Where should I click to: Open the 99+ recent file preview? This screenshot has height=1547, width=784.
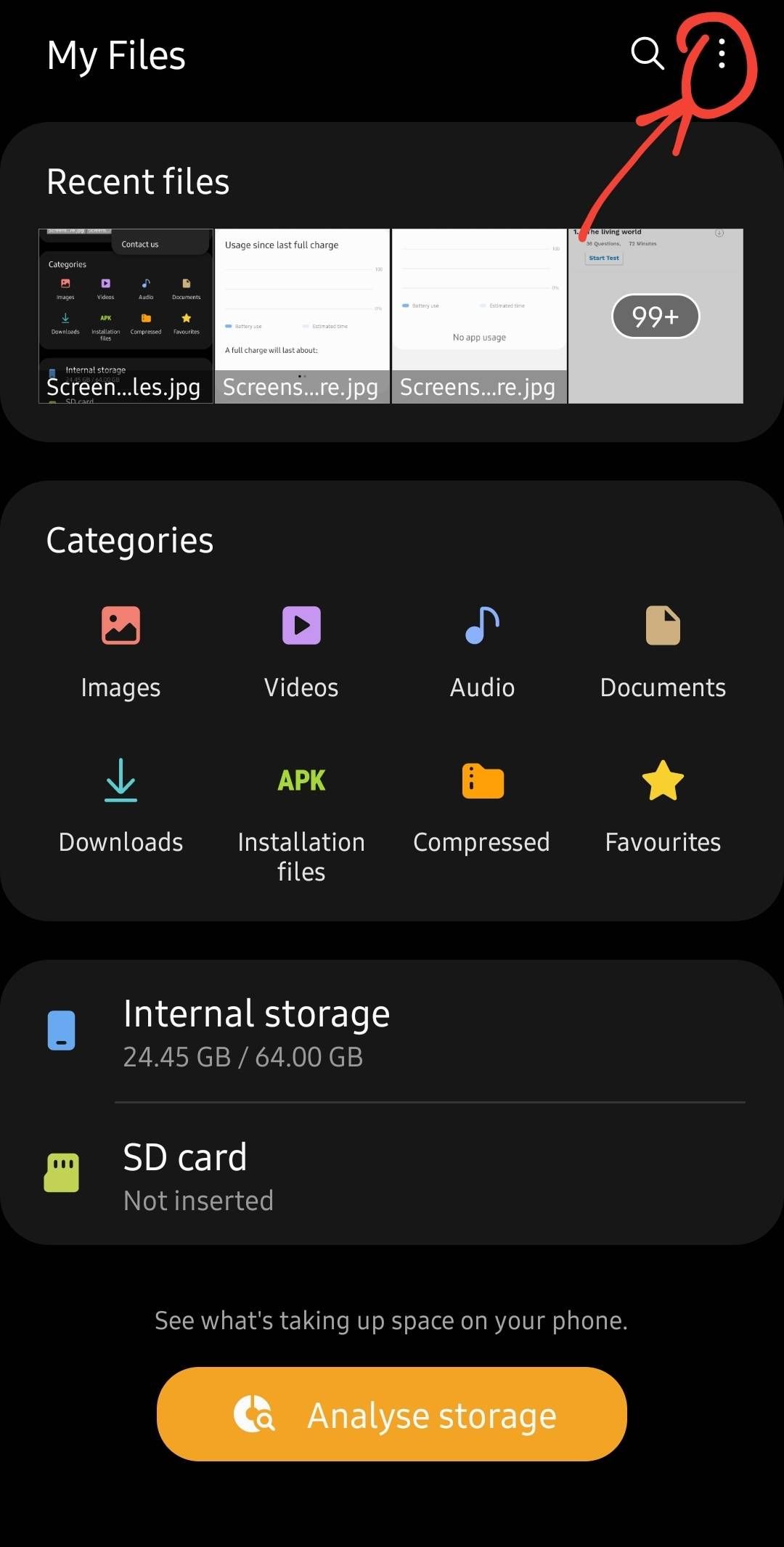(x=655, y=316)
